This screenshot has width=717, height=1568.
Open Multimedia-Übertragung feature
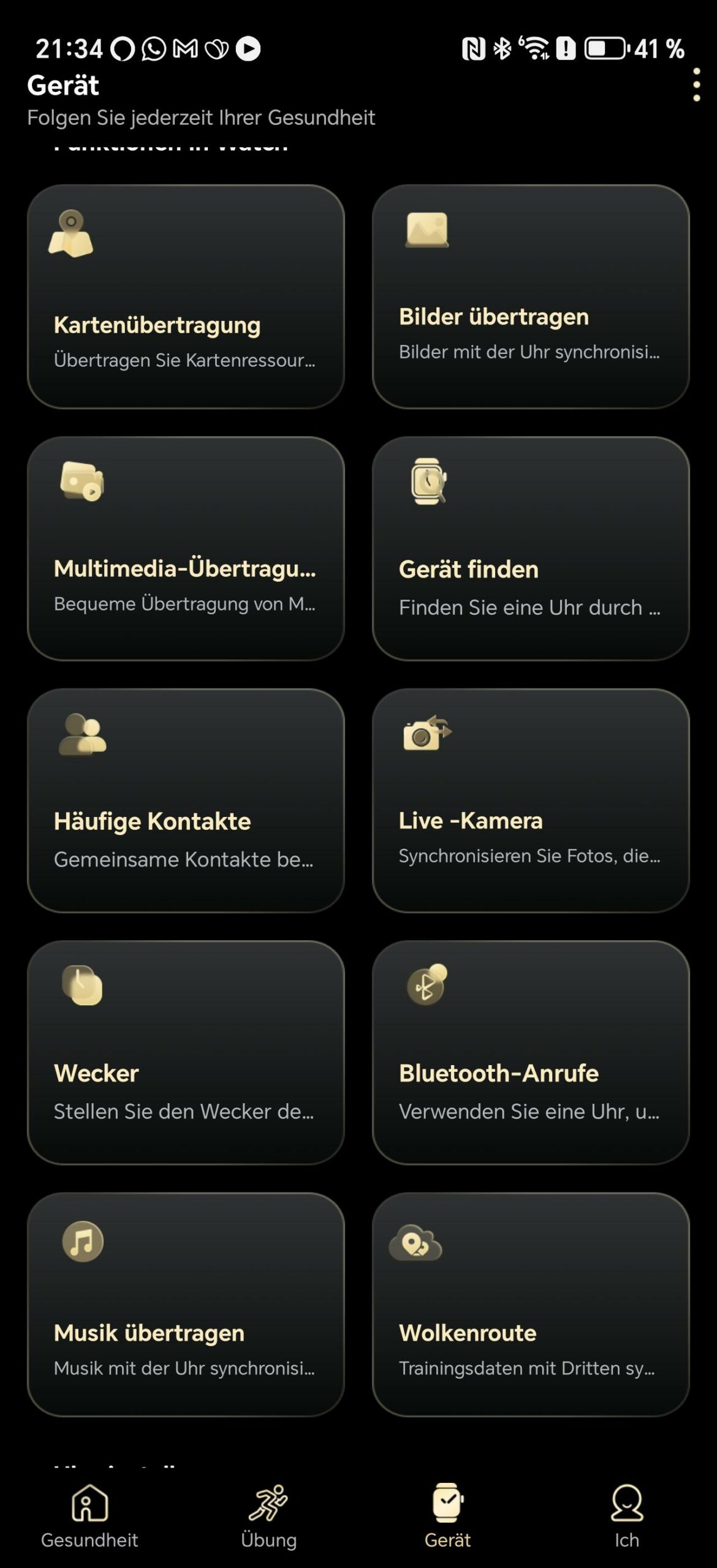point(186,548)
